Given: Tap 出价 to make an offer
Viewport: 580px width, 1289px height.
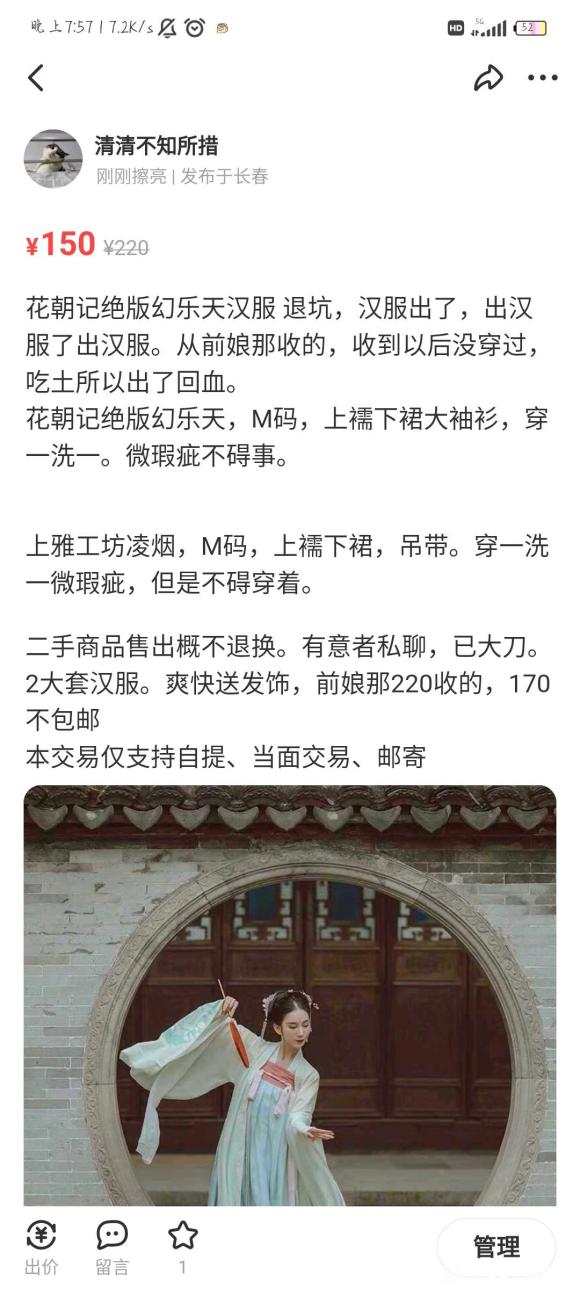Looking at the screenshot, I should [x=41, y=1247].
